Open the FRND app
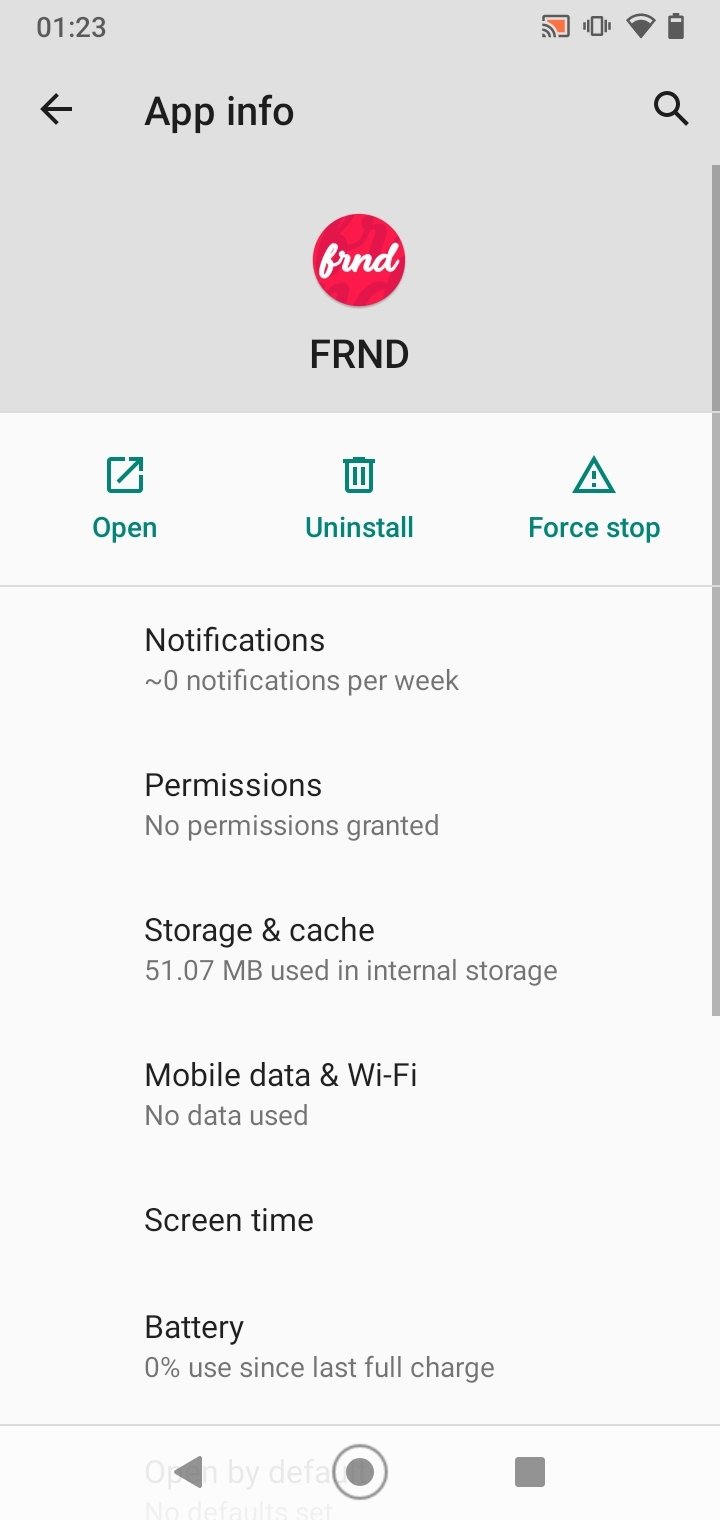 (125, 498)
